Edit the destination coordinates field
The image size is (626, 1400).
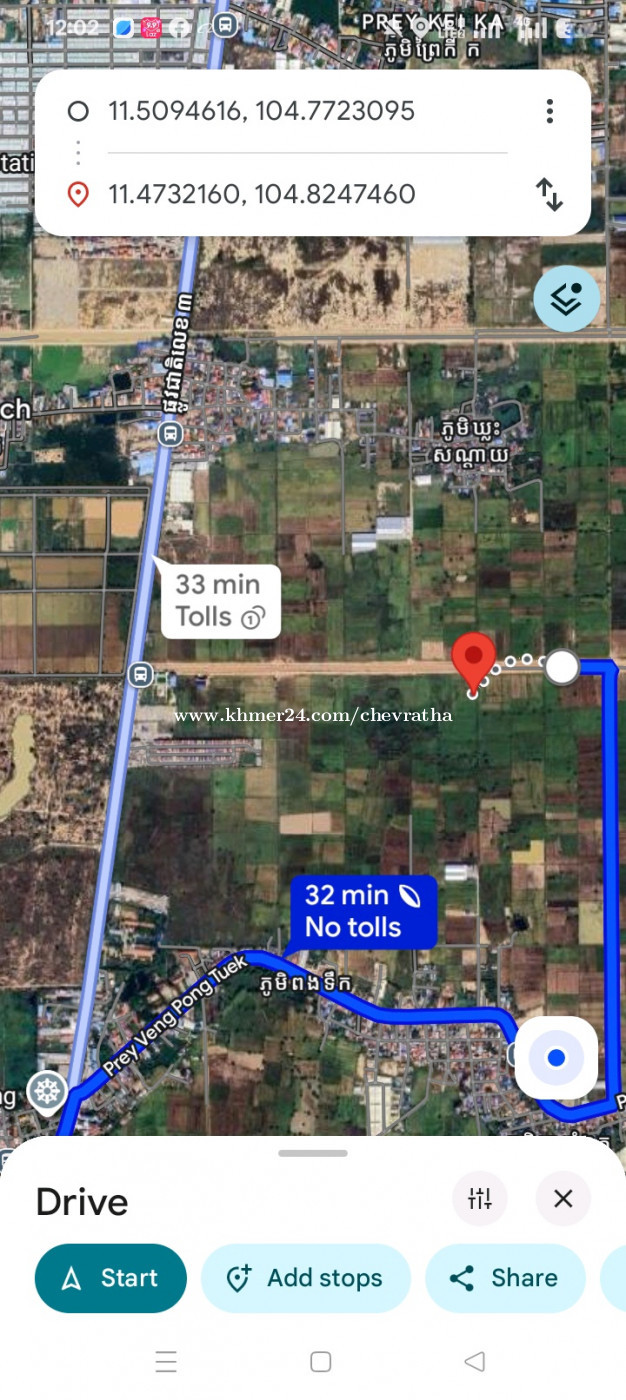[262, 194]
